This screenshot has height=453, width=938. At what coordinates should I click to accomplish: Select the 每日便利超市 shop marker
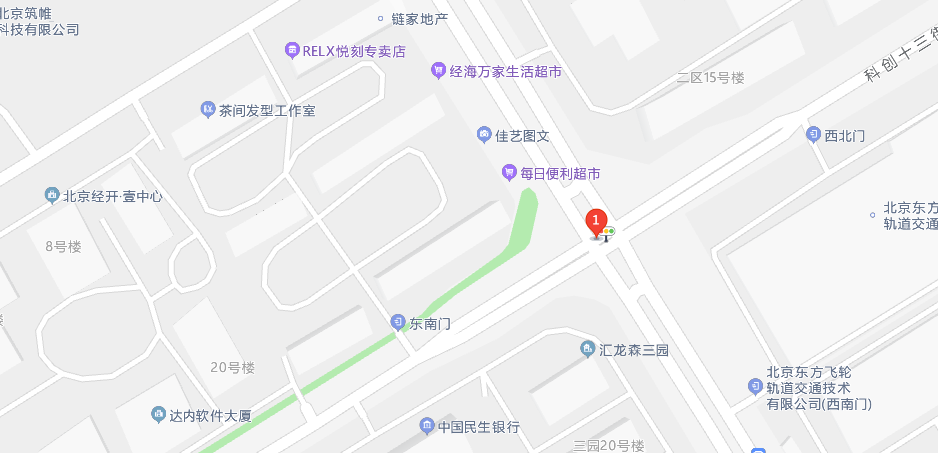click(x=509, y=174)
